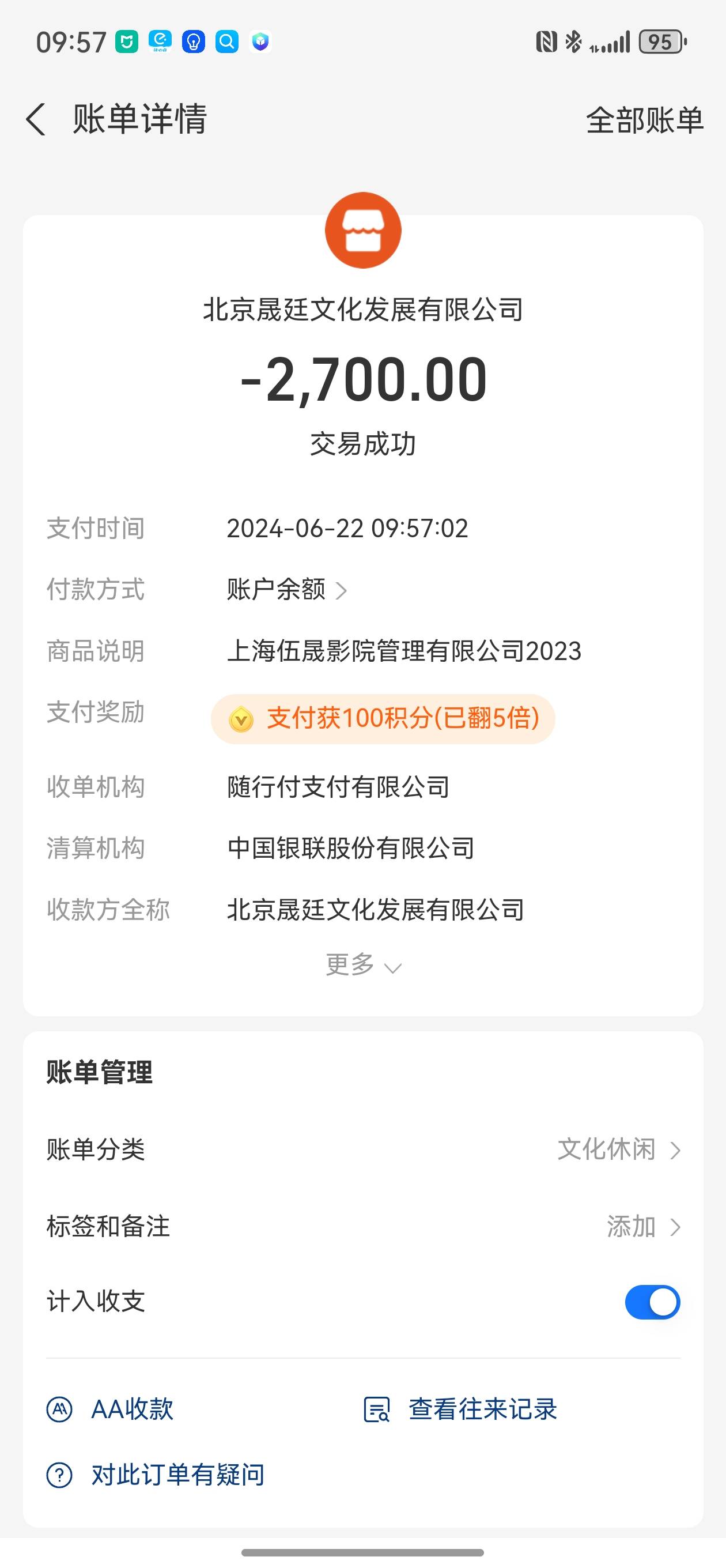
Task: Change the 账单分类 category
Action: 364,1149
